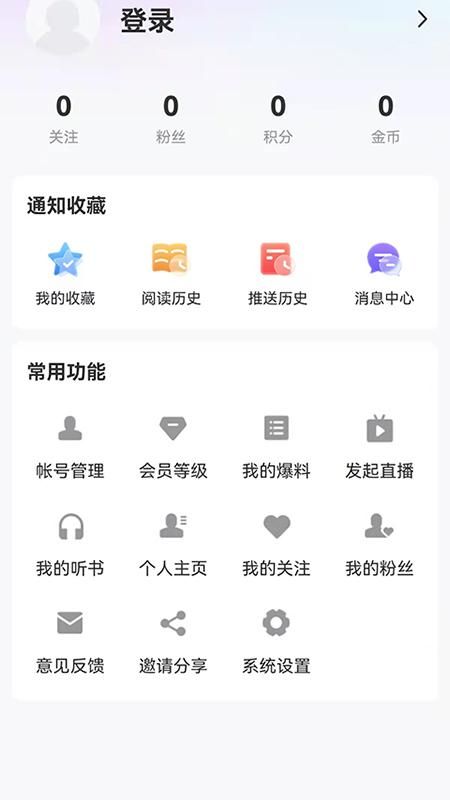
Task: Open the profile chevron arrow
Action: tap(422, 20)
